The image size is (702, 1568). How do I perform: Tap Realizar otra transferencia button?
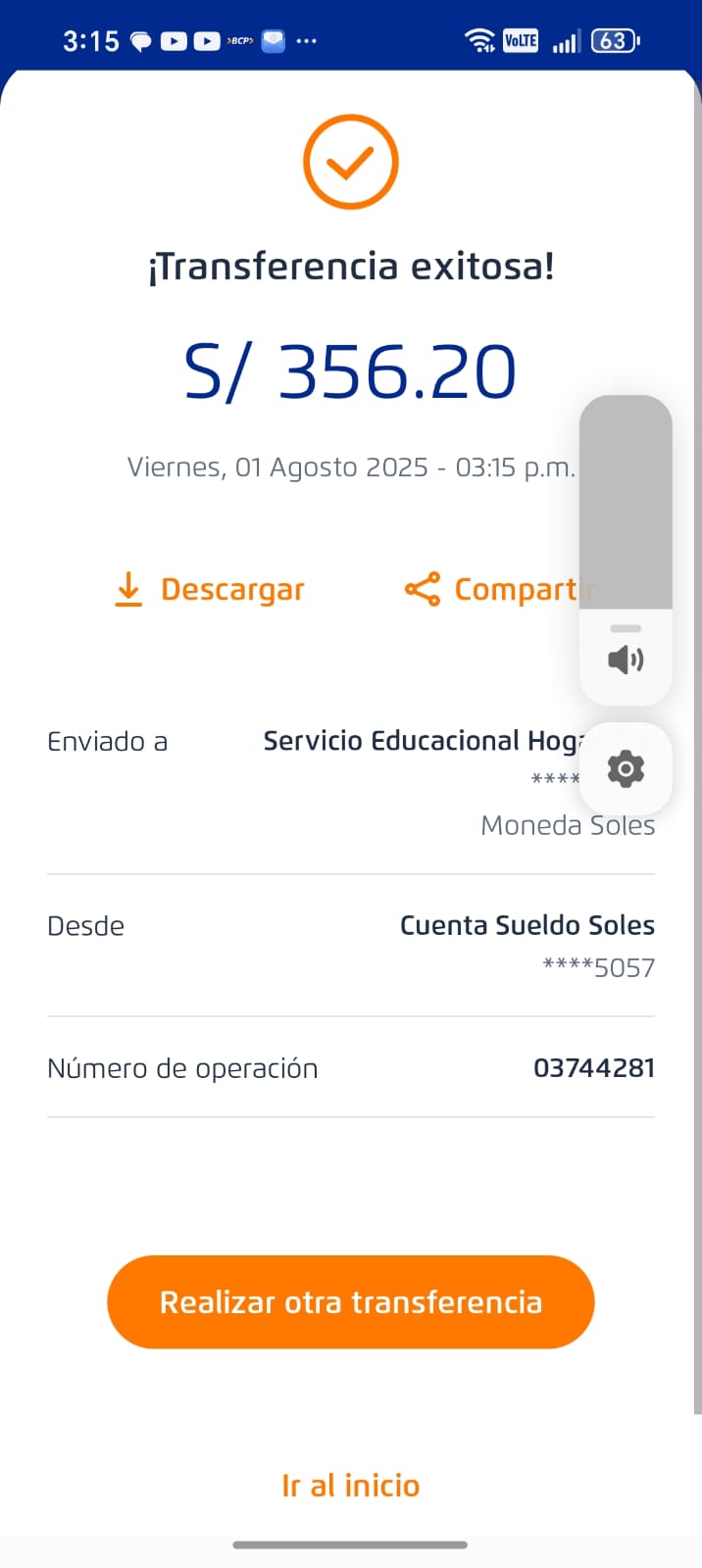coord(350,1301)
